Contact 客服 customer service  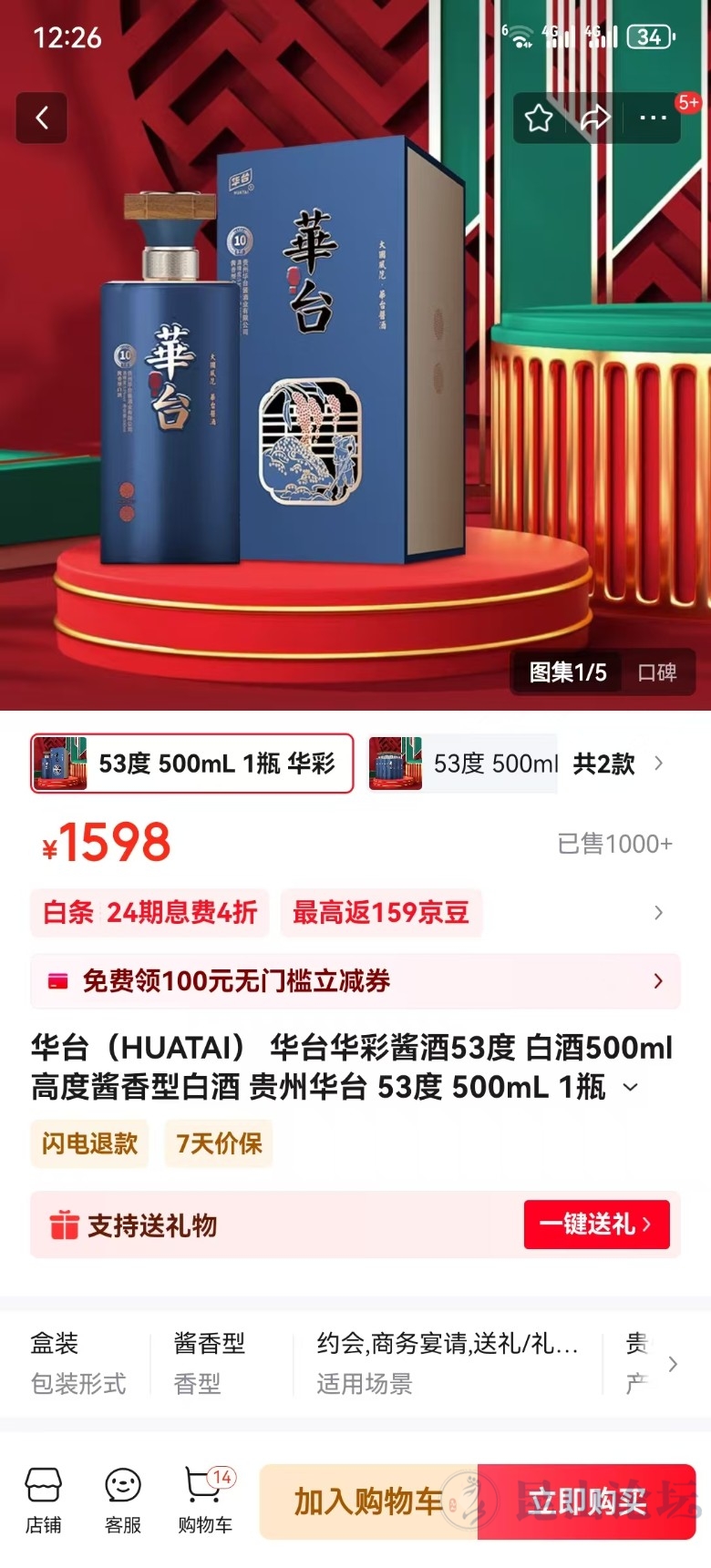click(x=123, y=1500)
